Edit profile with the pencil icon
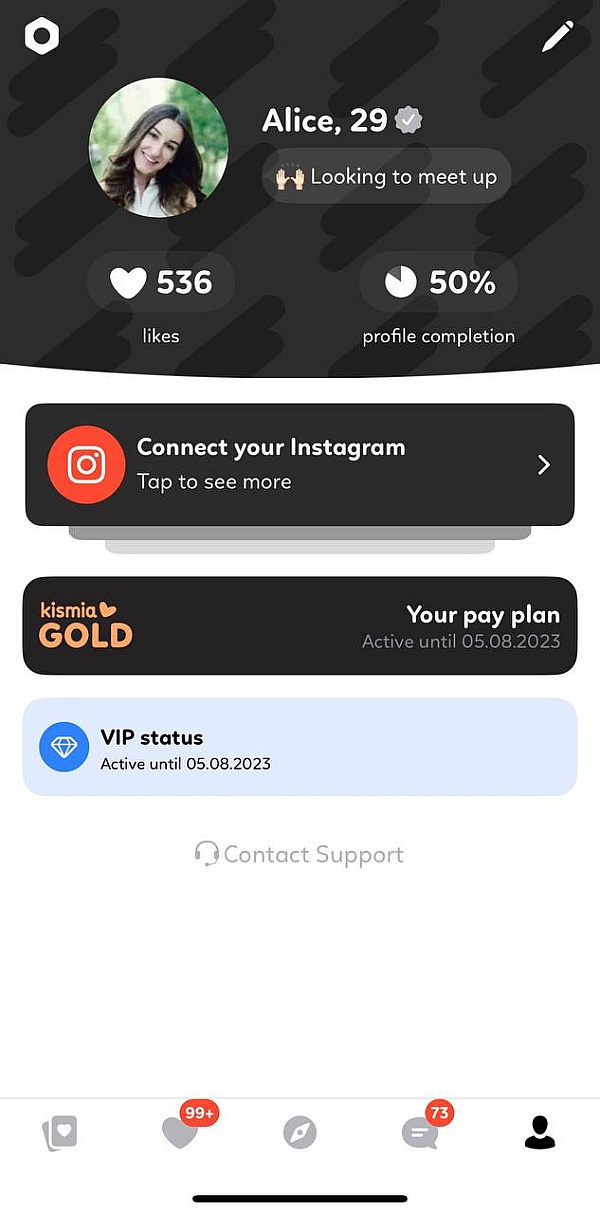 (x=557, y=37)
